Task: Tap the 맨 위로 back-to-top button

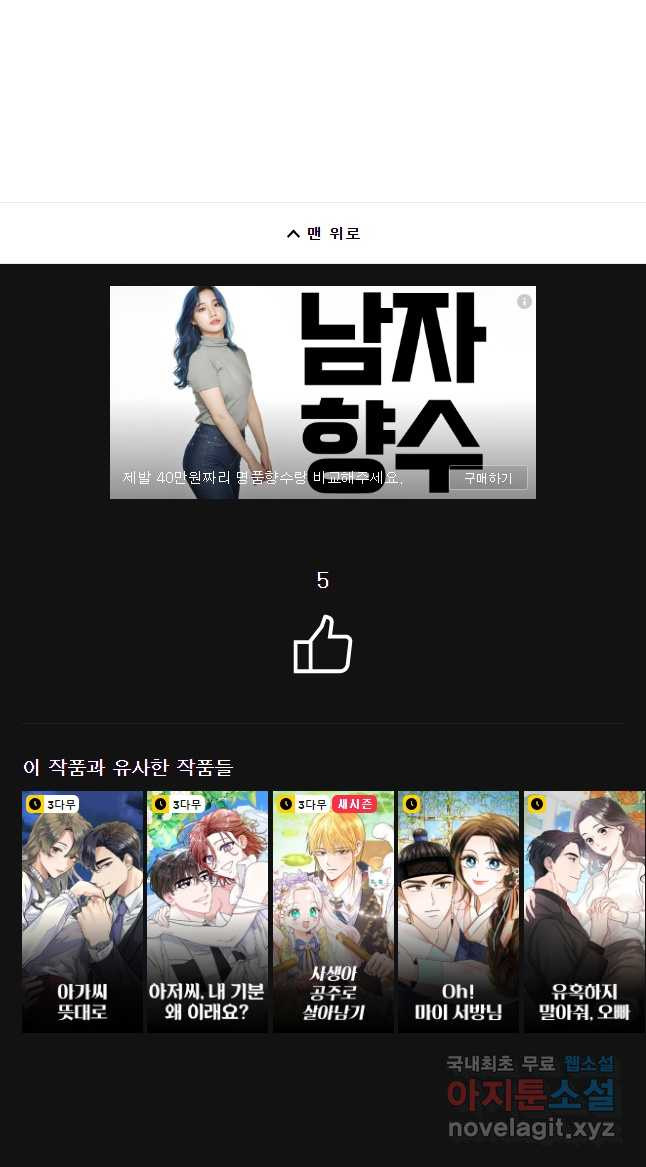Action: [x=323, y=233]
